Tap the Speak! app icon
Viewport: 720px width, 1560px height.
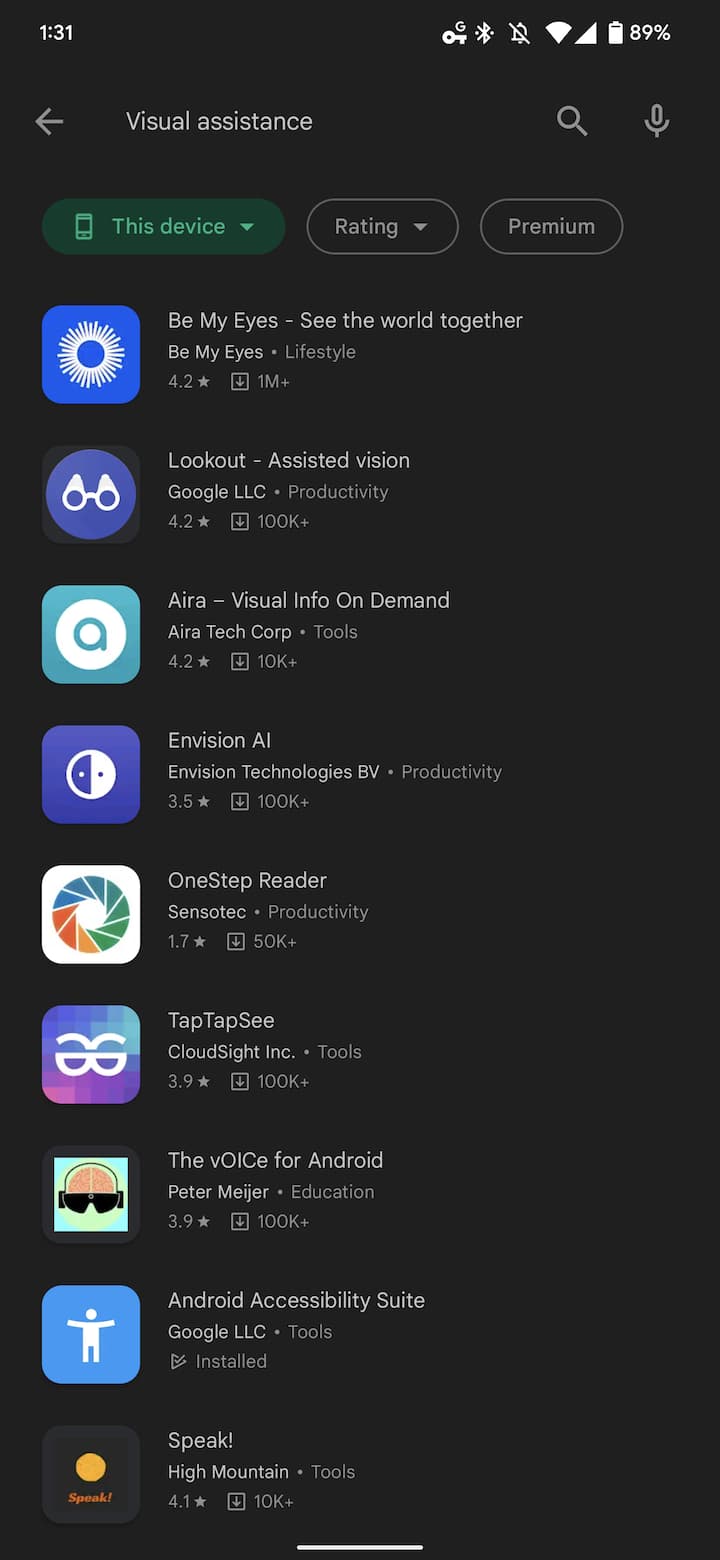pyautogui.click(x=91, y=1474)
